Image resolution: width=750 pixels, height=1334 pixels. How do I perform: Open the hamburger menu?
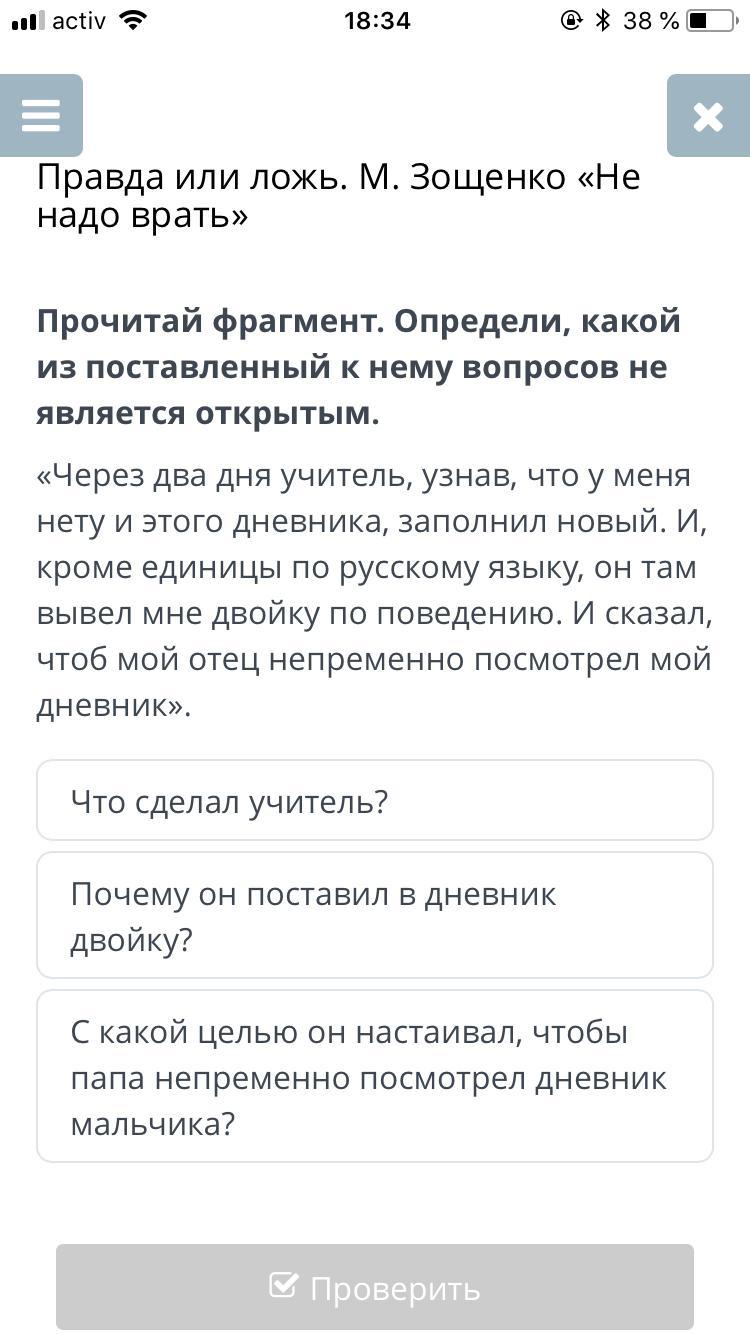41,116
